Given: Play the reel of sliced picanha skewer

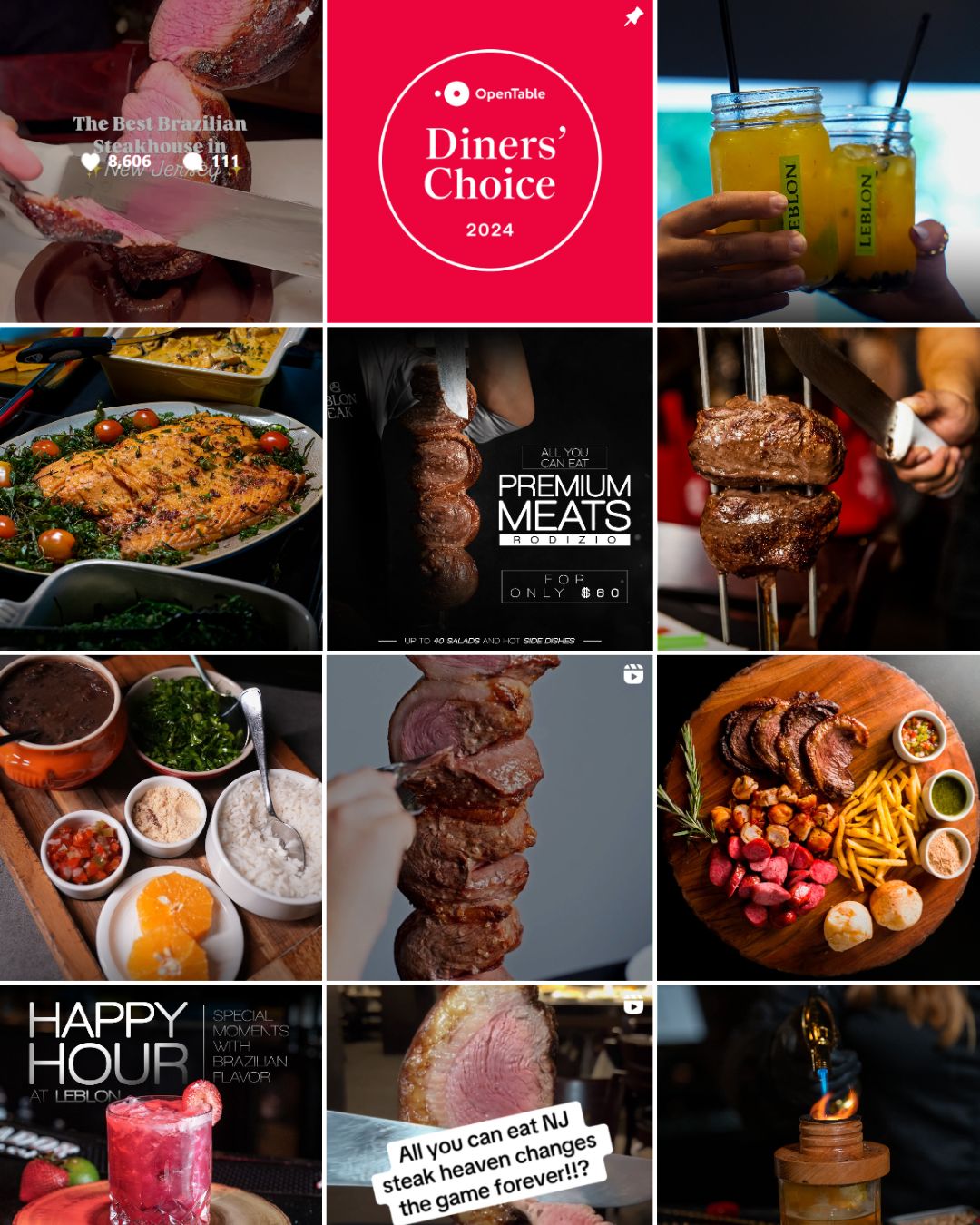Looking at the screenshot, I should 489,817.
